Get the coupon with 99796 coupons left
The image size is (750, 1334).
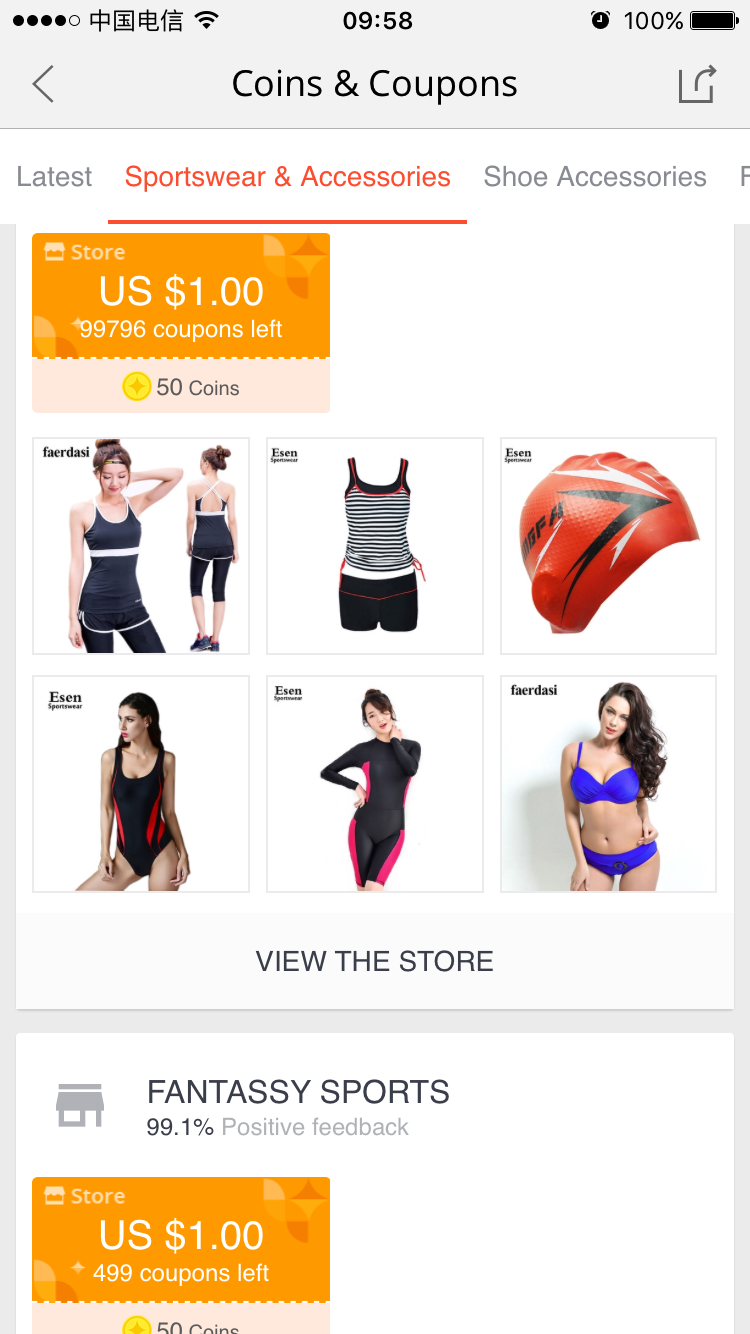(181, 322)
